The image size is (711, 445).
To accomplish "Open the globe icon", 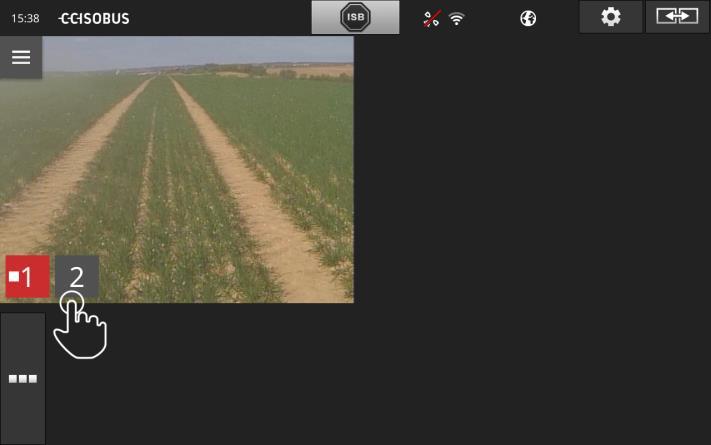I will pos(529,18).
